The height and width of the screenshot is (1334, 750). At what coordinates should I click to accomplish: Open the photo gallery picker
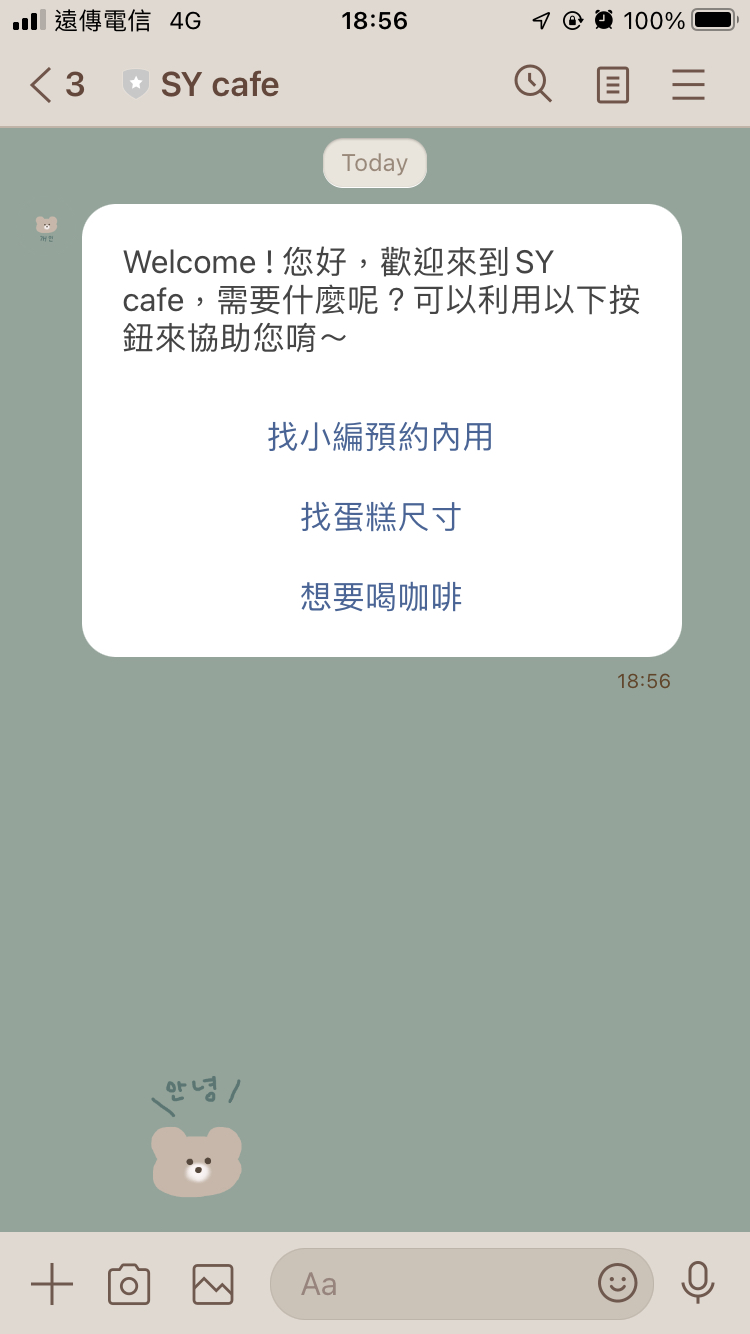tap(213, 1283)
